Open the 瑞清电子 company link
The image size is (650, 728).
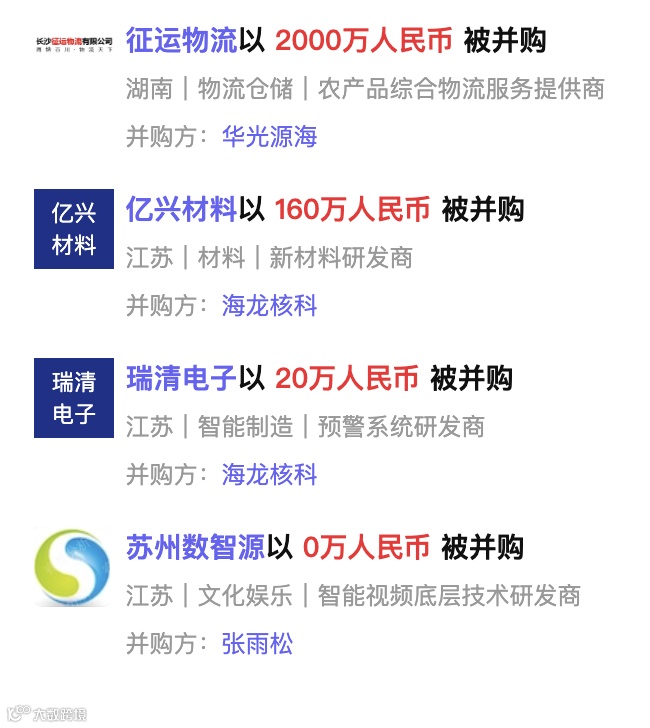[x=182, y=379]
